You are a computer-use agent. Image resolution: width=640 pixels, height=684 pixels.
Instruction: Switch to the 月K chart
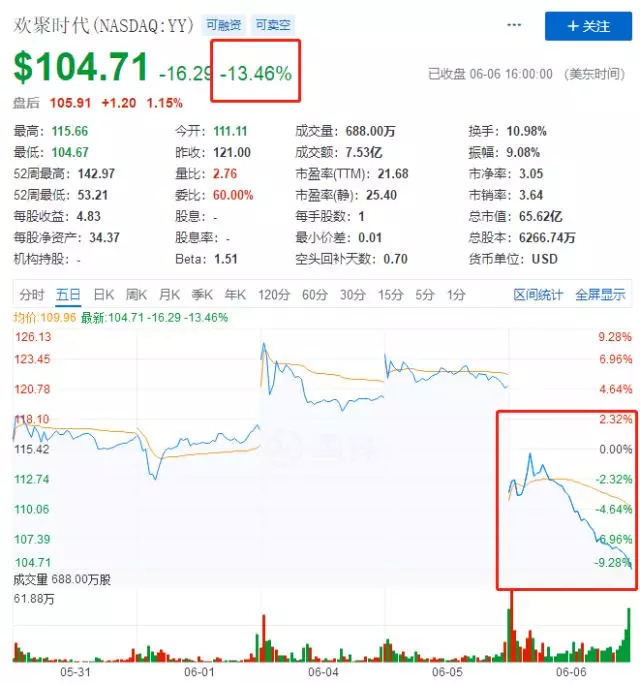169,295
